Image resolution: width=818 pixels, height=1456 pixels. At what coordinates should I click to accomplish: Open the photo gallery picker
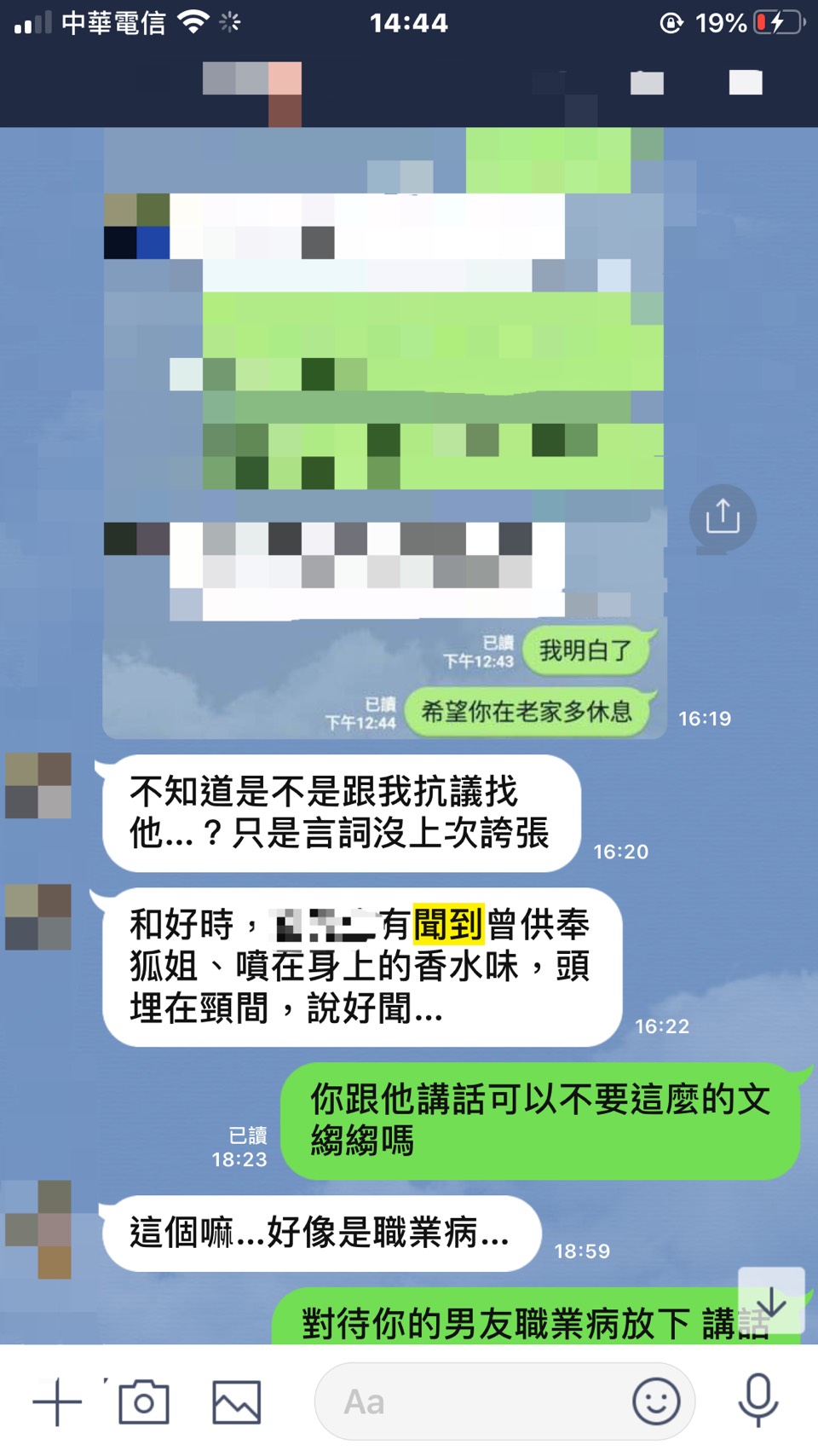pyautogui.click(x=236, y=1401)
